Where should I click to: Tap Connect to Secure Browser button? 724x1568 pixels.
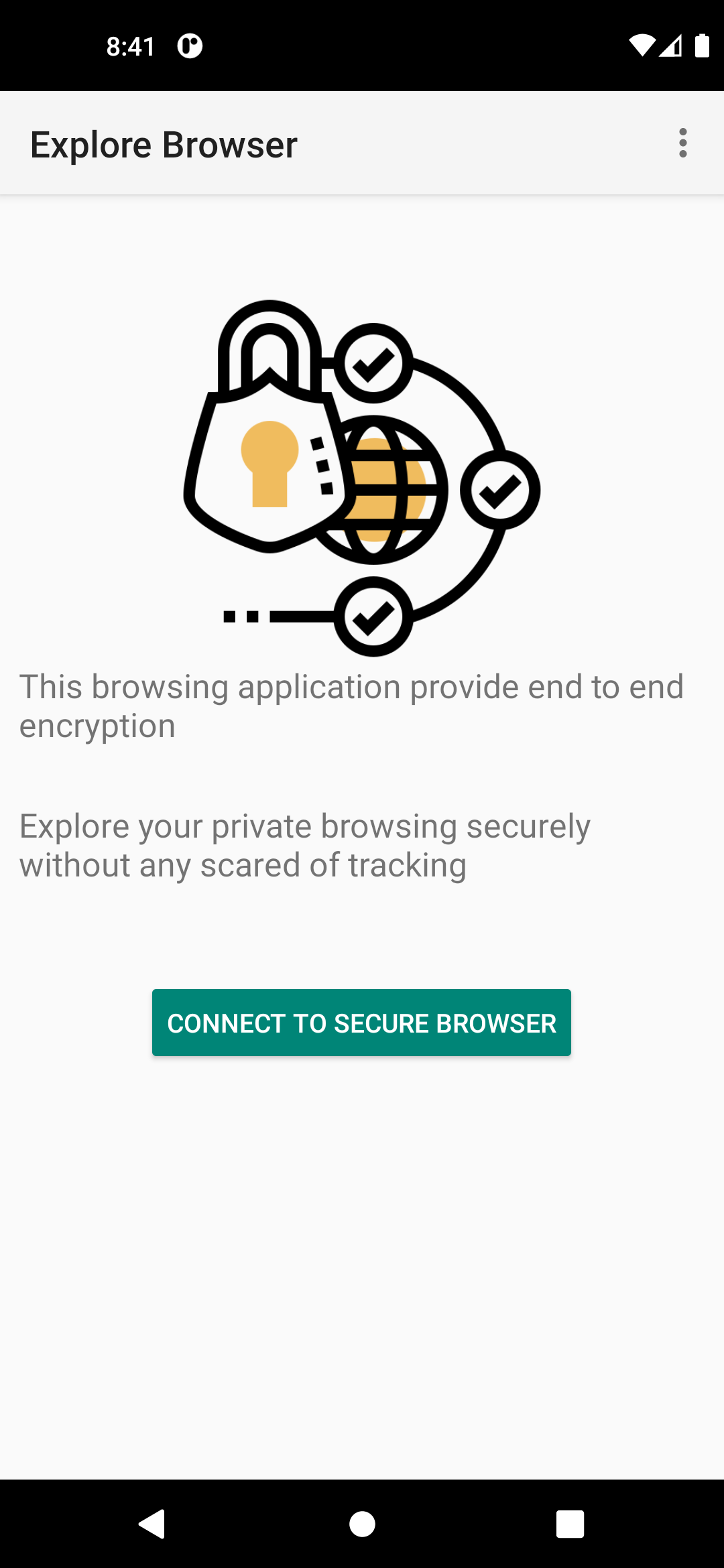tap(361, 1023)
